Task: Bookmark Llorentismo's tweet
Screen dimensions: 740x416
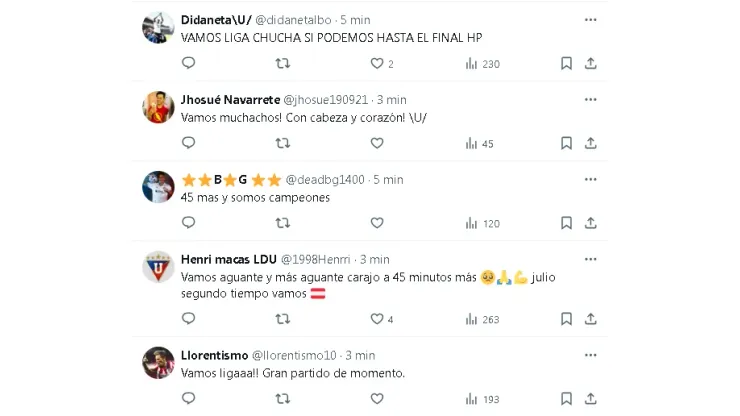Action: point(566,399)
